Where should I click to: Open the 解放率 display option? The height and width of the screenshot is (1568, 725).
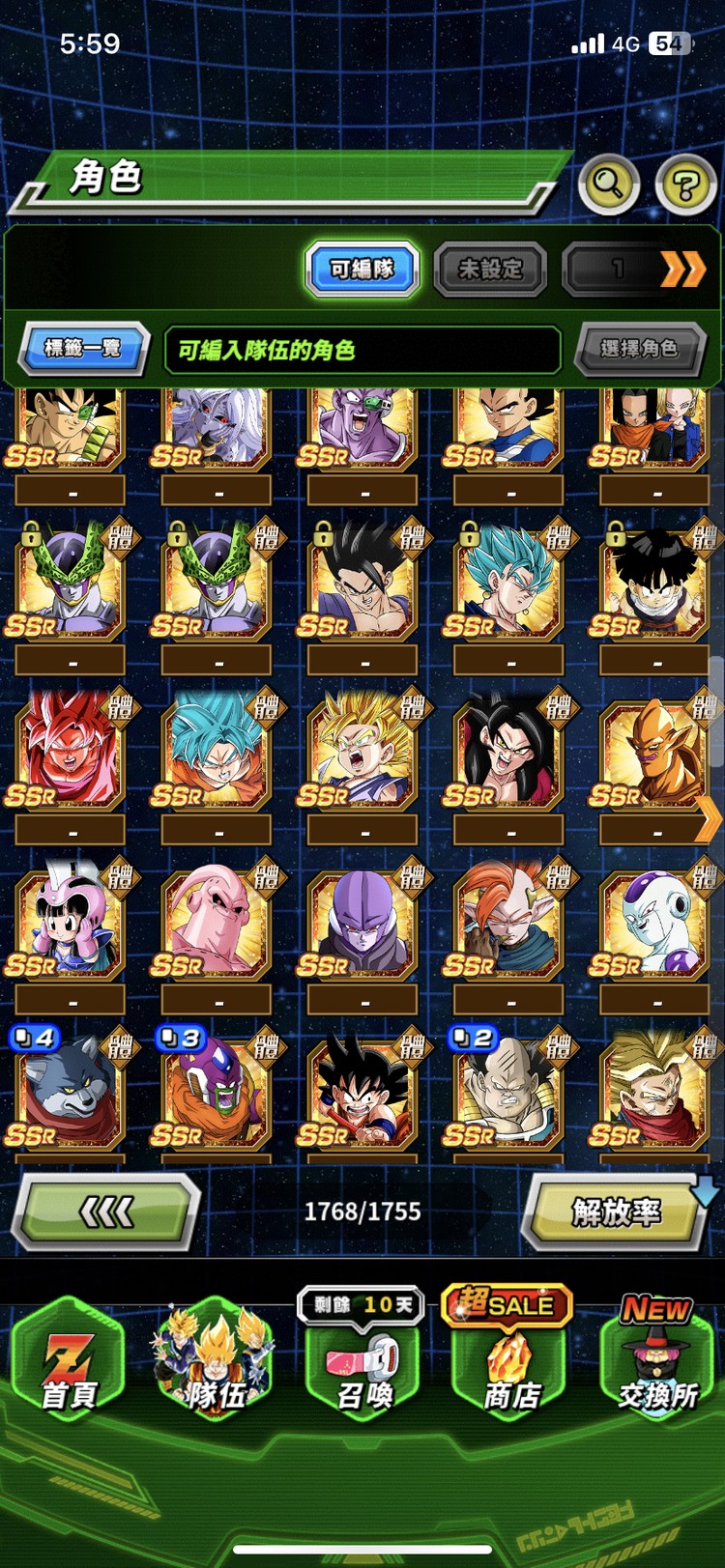tap(617, 1211)
